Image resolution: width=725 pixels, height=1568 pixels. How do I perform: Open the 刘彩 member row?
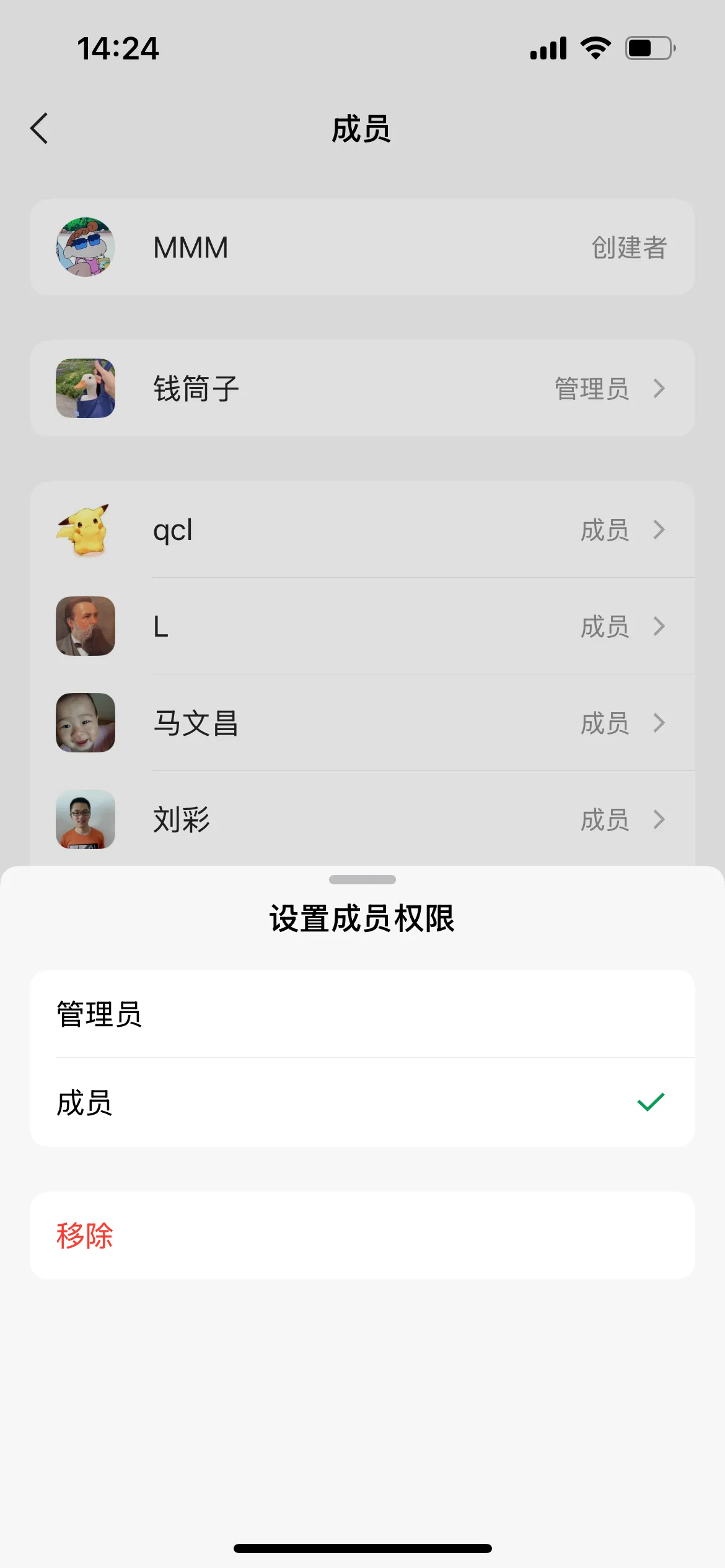[x=362, y=819]
